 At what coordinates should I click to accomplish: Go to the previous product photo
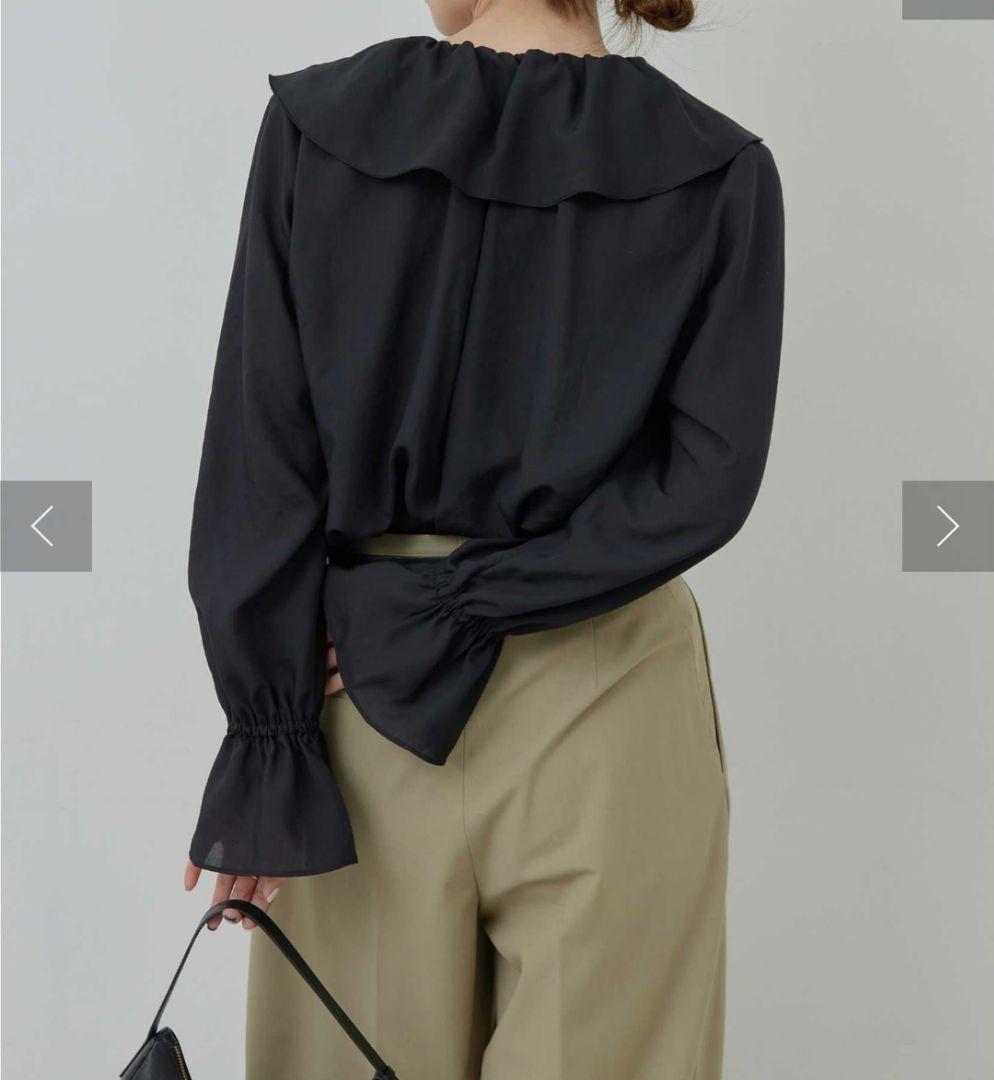tap(45, 526)
